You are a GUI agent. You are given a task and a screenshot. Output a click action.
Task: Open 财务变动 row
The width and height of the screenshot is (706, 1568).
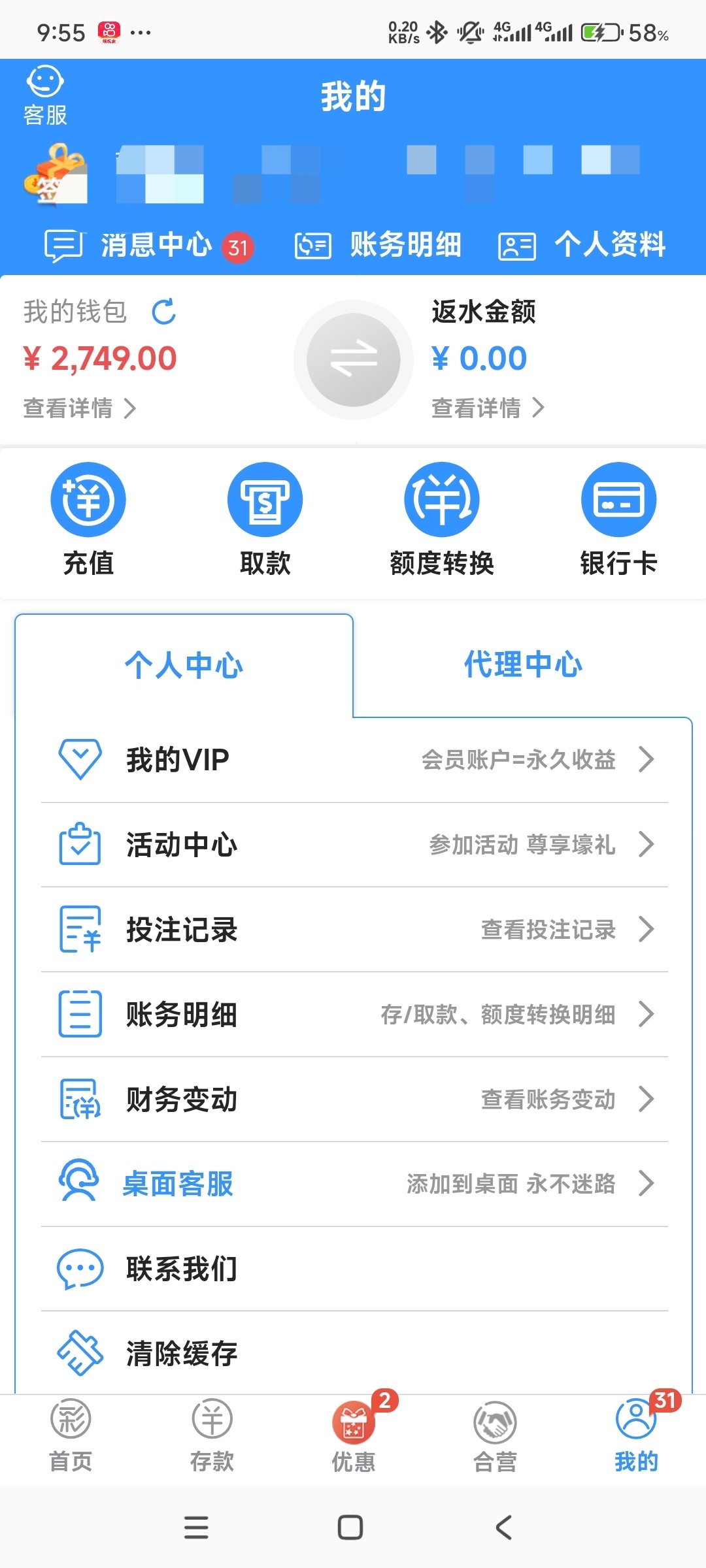click(354, 1100)
